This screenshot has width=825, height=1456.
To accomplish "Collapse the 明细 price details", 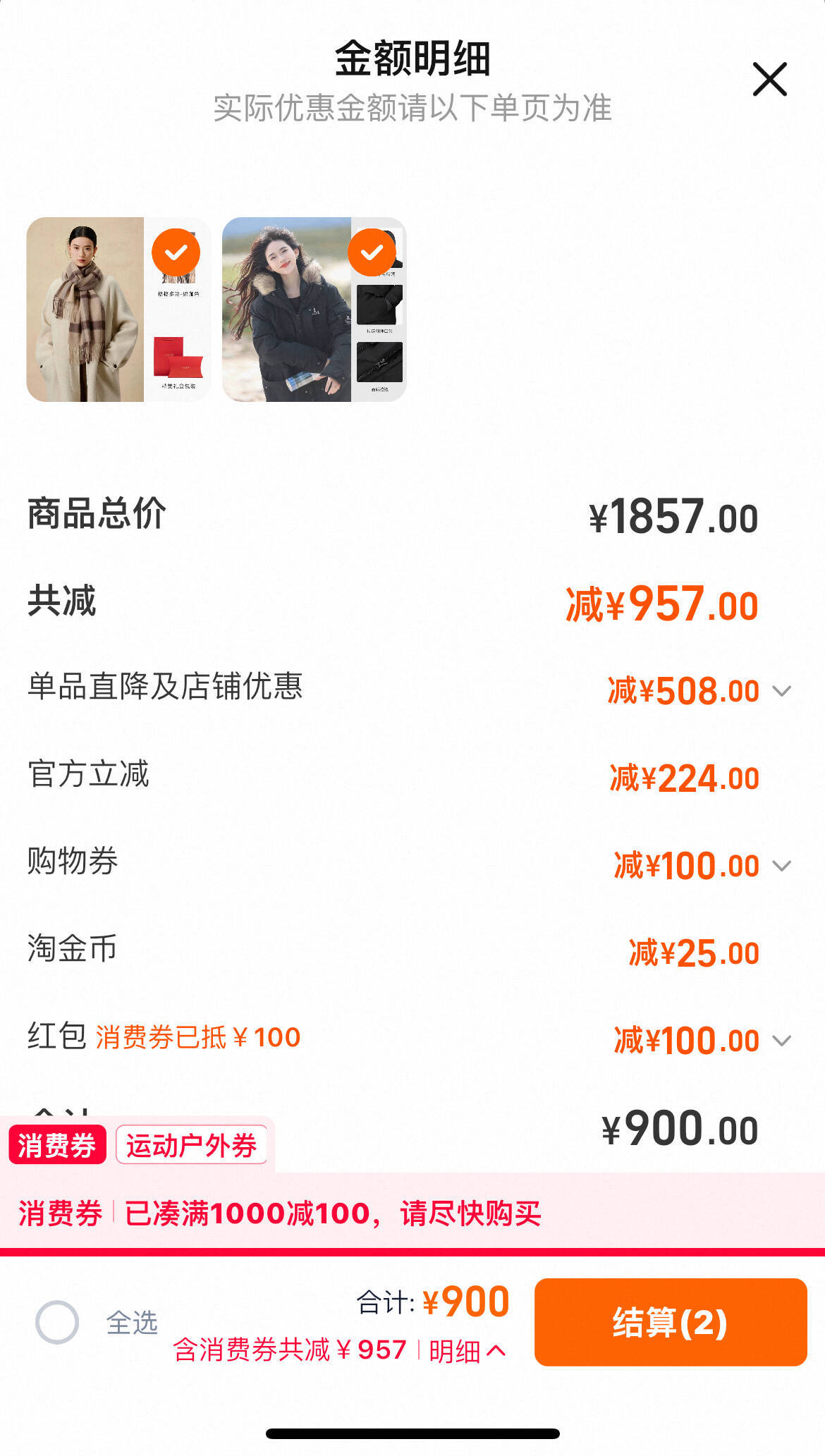I will pos(467,1351).
